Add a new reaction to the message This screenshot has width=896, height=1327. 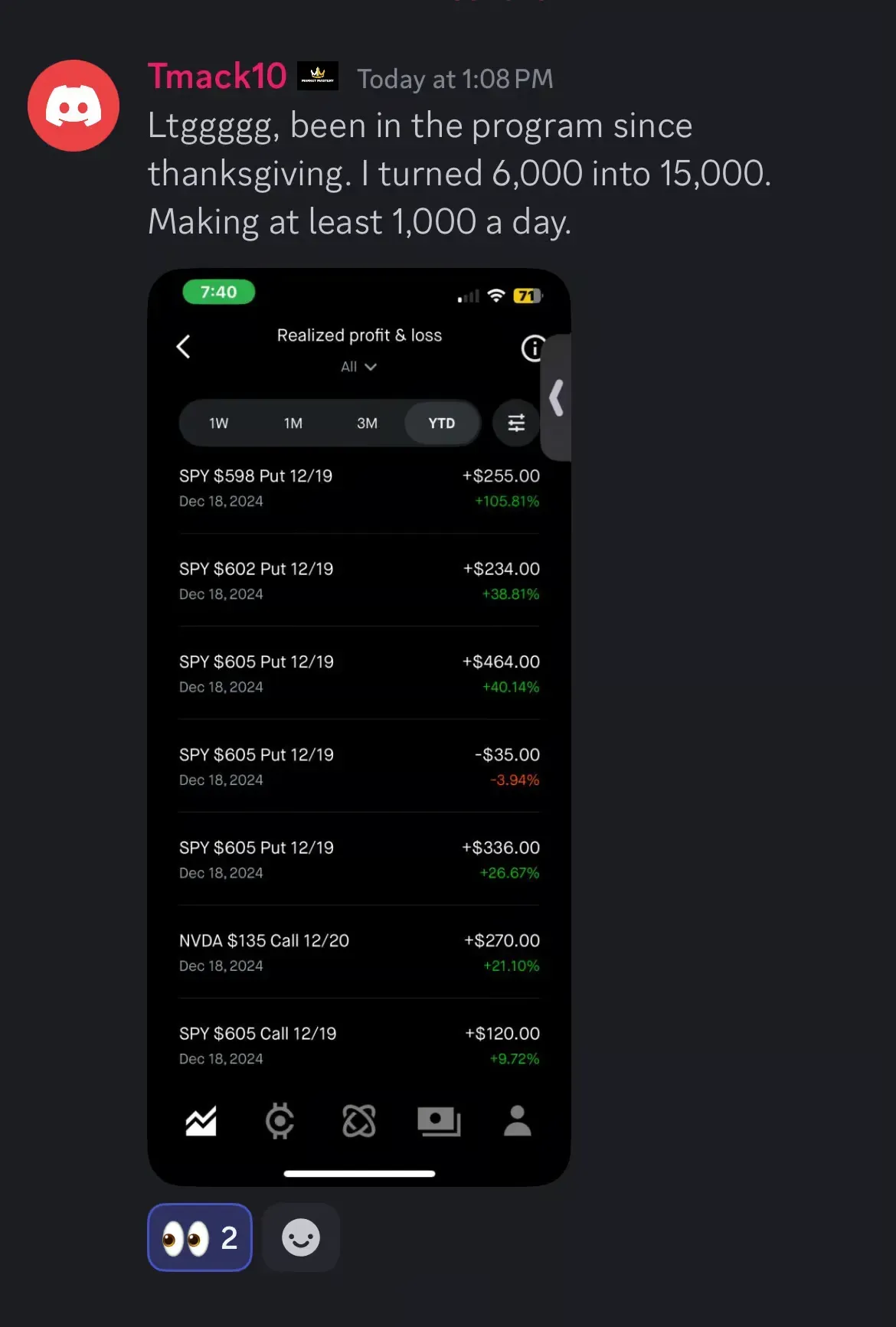point(300,1237)
